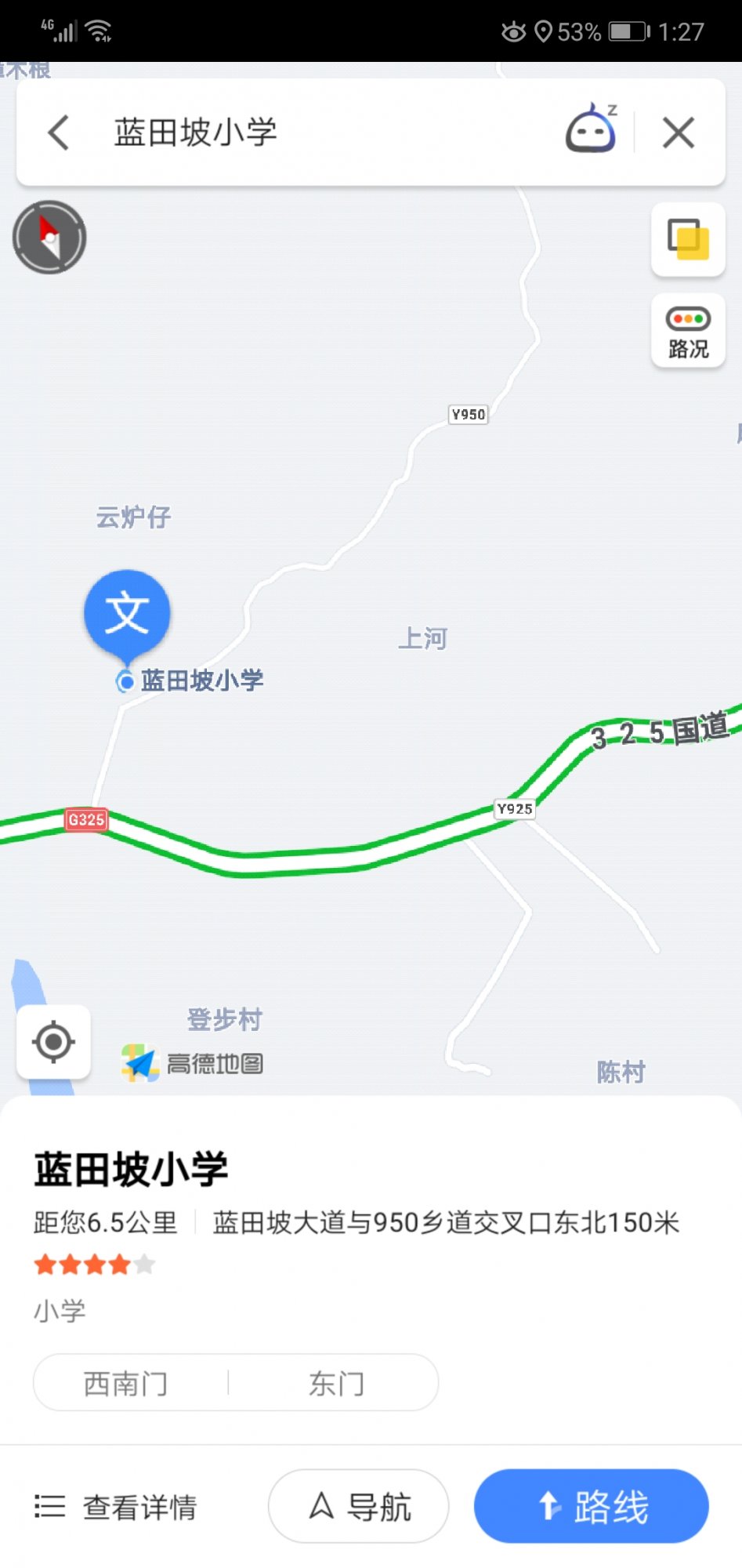Image resolution: width=742 pixels, height=1568 pixels.
Task: Open 查看详情 for place details
Action: tap(118, 1506)
